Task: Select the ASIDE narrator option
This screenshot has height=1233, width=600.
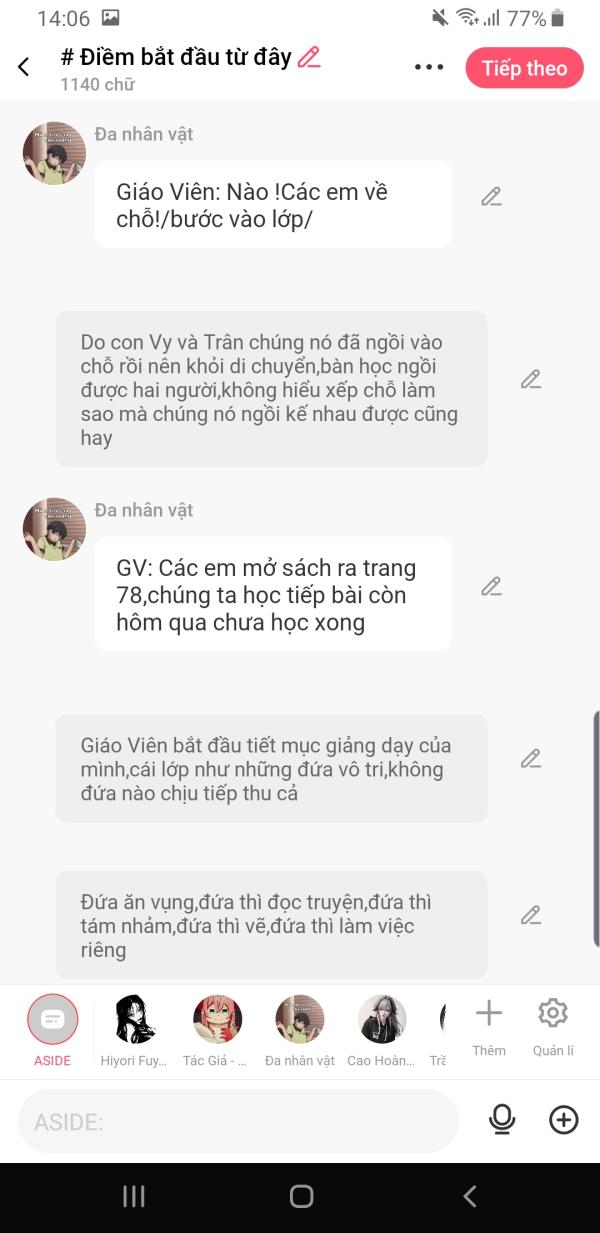Action: [x=52, y=1030]
